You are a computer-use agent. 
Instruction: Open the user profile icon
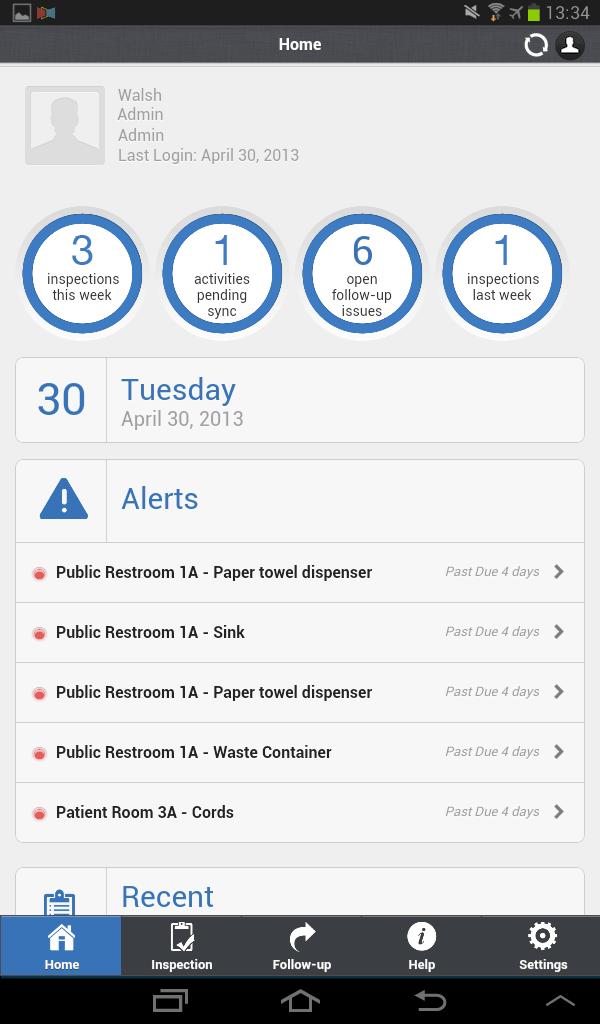click(x=570, y=45)
